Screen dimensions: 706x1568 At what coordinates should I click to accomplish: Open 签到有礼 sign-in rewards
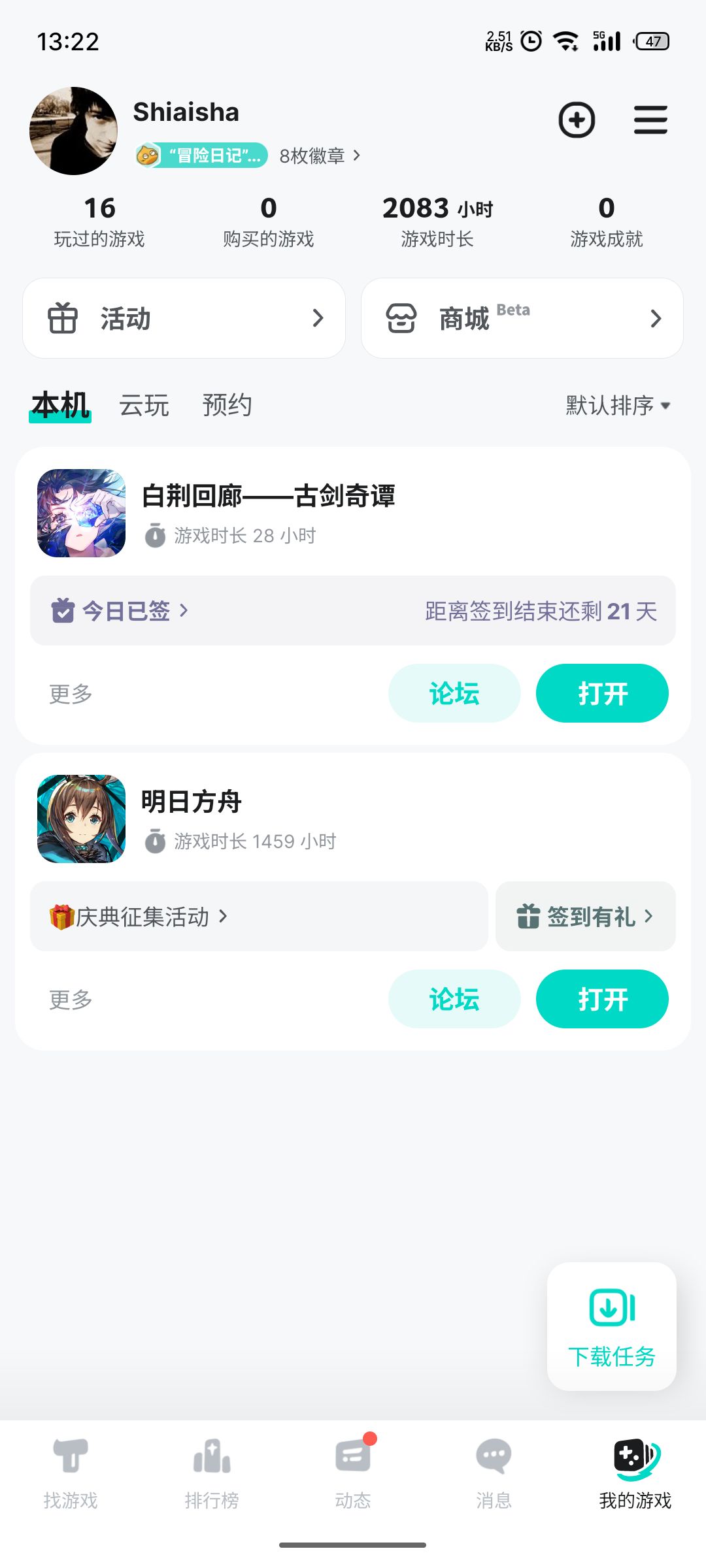586,916
